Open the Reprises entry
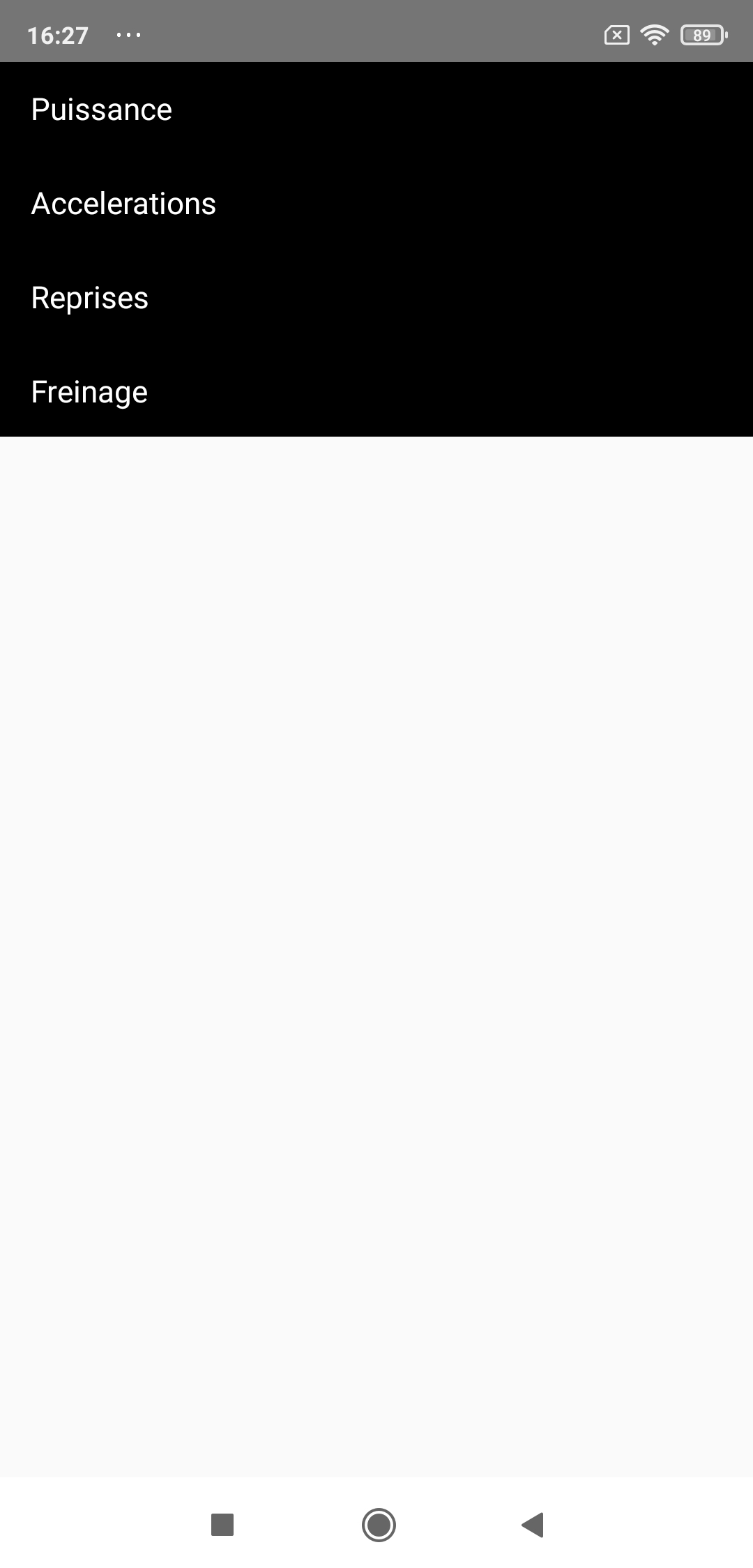 pos(90,298)
